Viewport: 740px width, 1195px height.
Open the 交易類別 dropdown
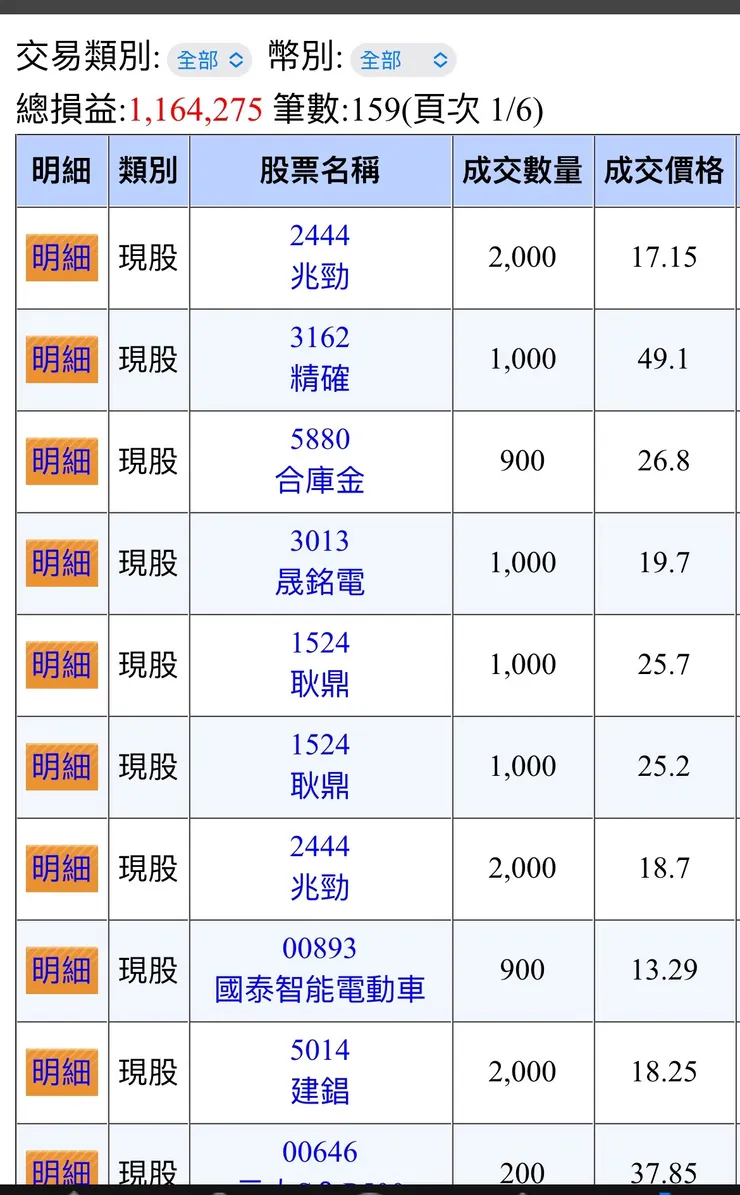(x=210, y=60)
